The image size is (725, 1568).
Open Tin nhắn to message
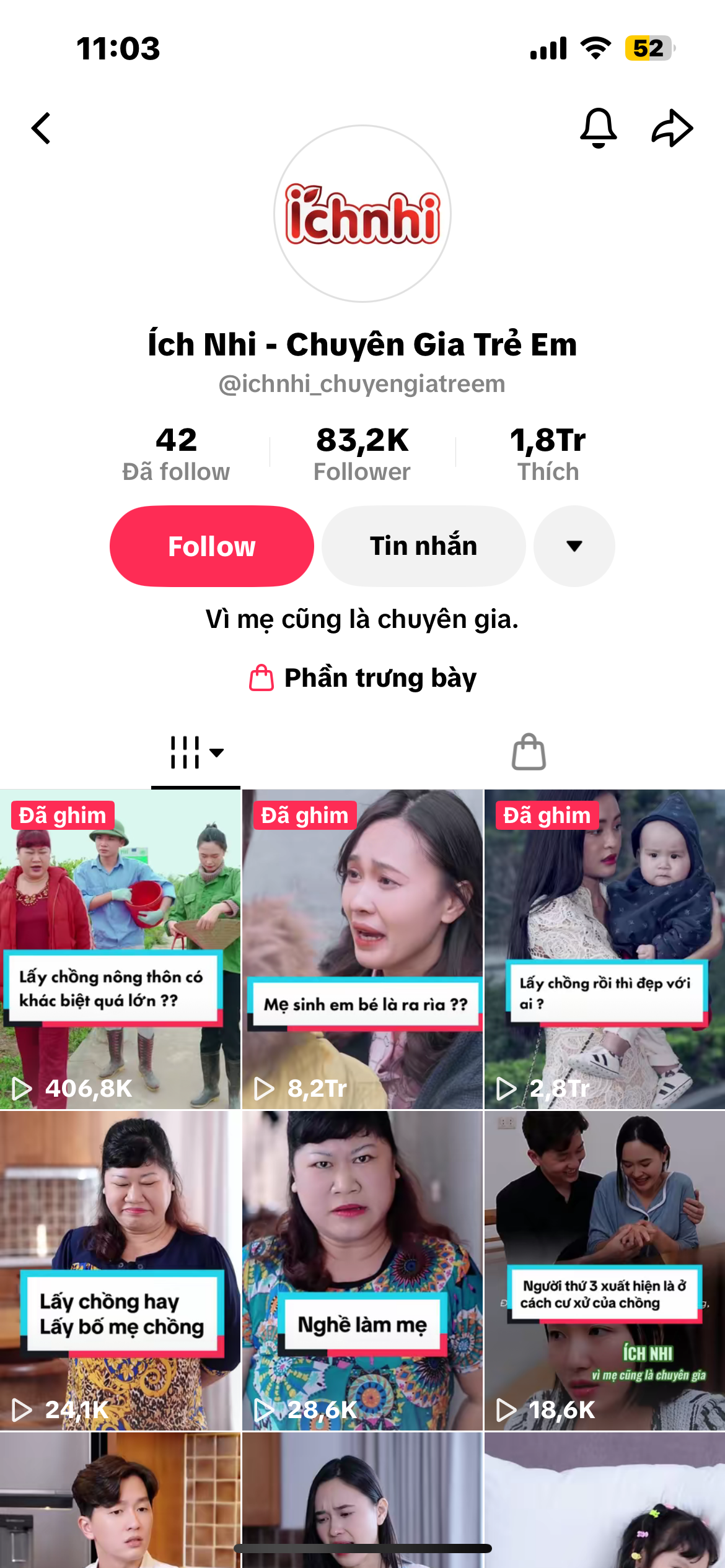pyautogui.click(x=424, y=546)
